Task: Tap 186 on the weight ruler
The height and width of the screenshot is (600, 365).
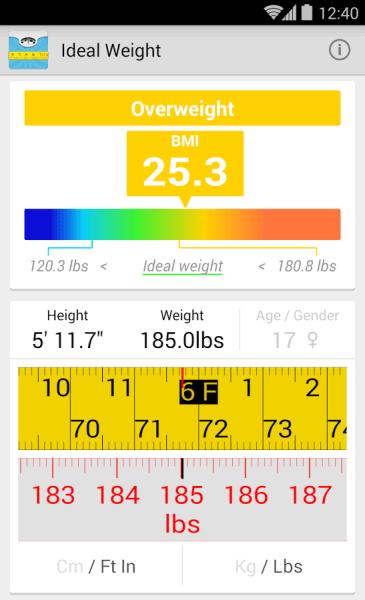Action: pos(246,495)
